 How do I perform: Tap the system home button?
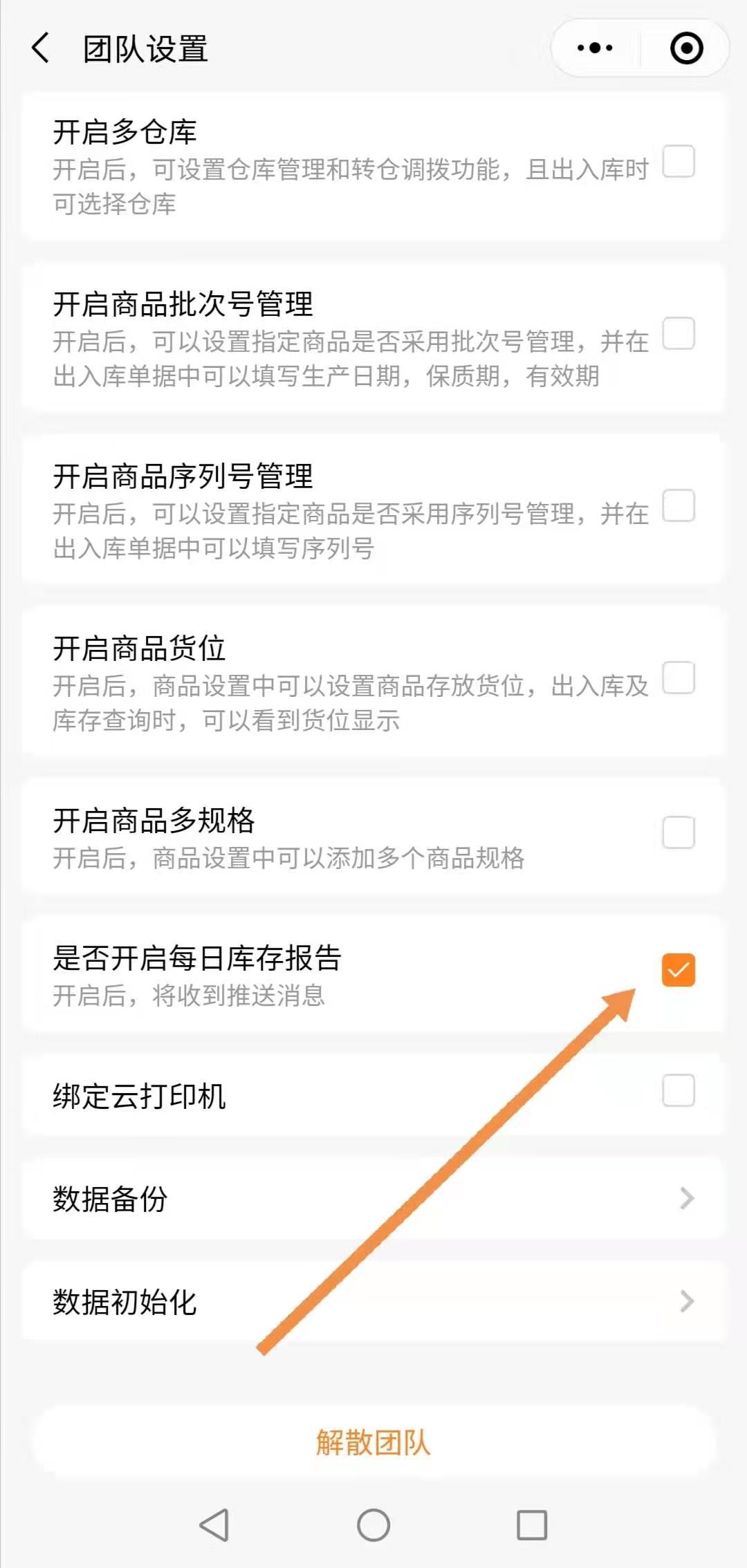click(x=373, y=1524)
